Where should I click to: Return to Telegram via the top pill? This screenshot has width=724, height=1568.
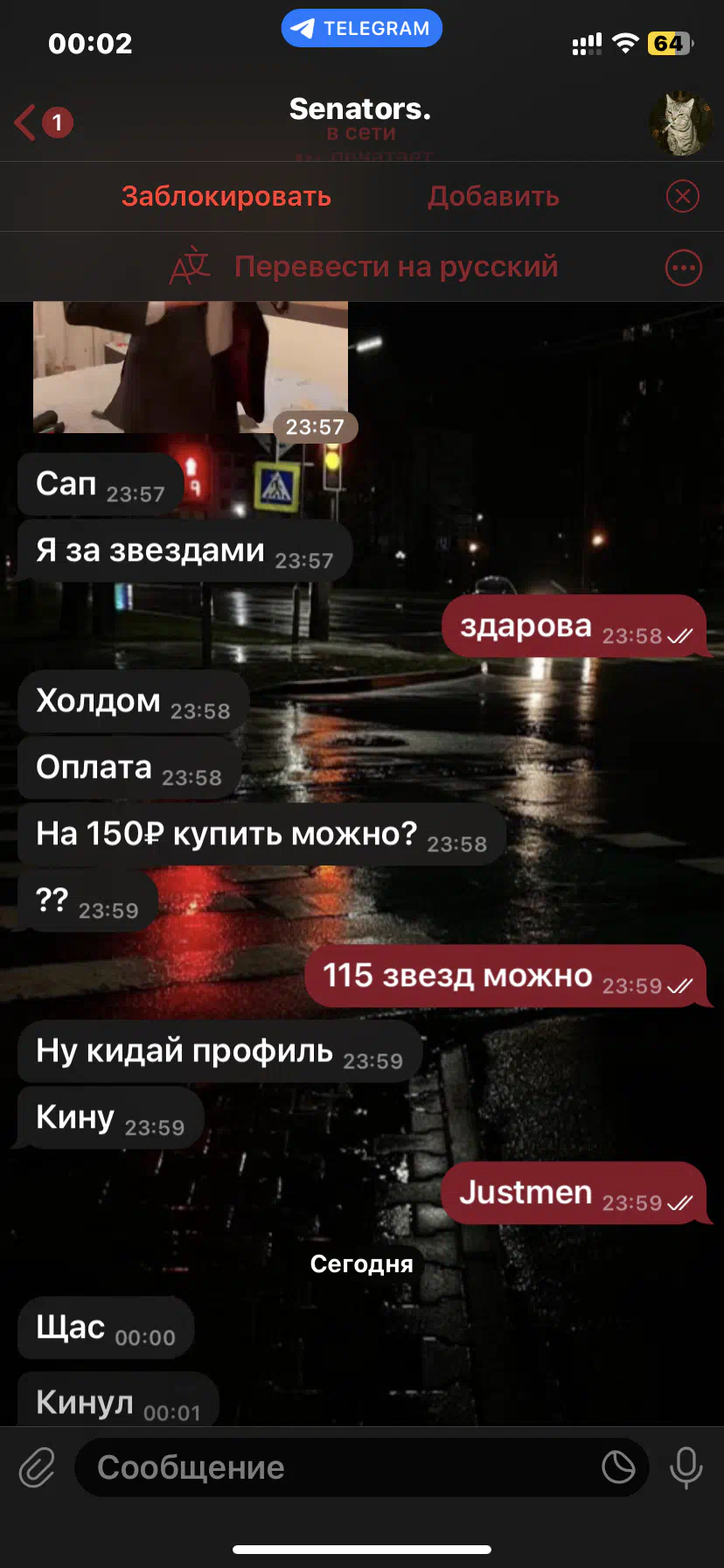point(362,28)
